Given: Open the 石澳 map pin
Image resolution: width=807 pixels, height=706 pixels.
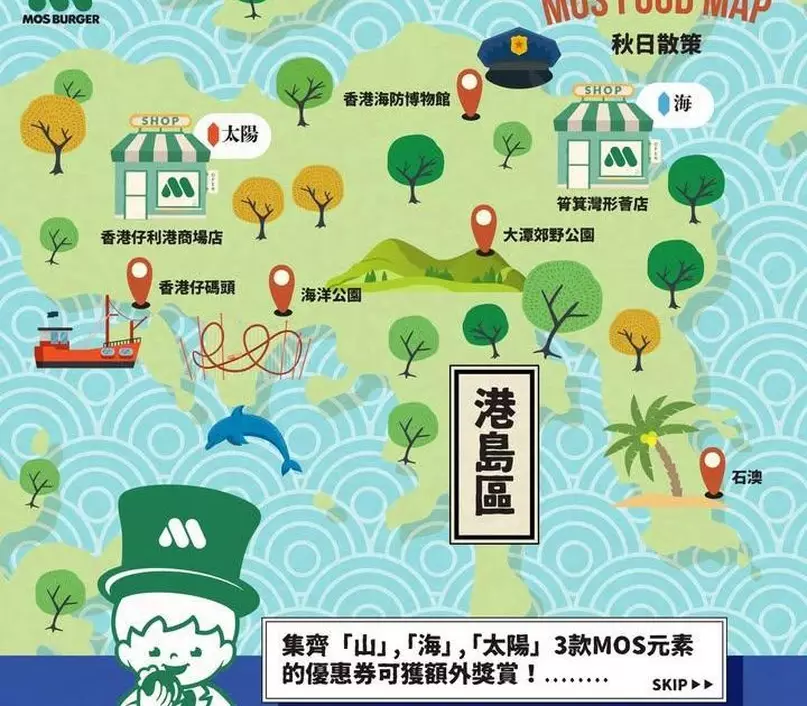Looking at the screenshot, I should pos(712,470).
